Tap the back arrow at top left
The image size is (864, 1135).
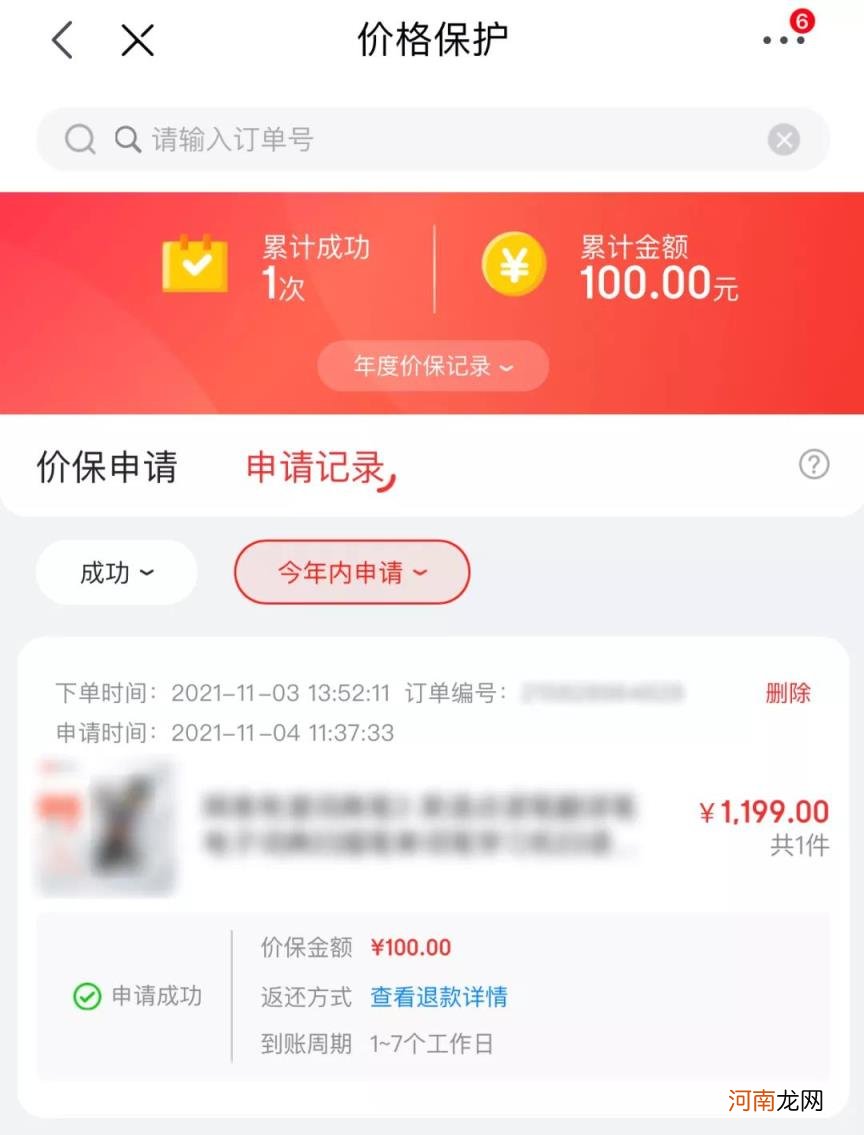point(60,41)
